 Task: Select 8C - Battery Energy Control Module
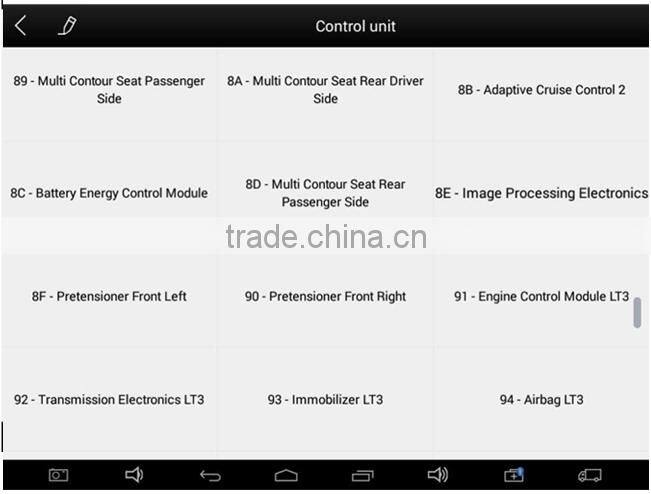(109, 193)
